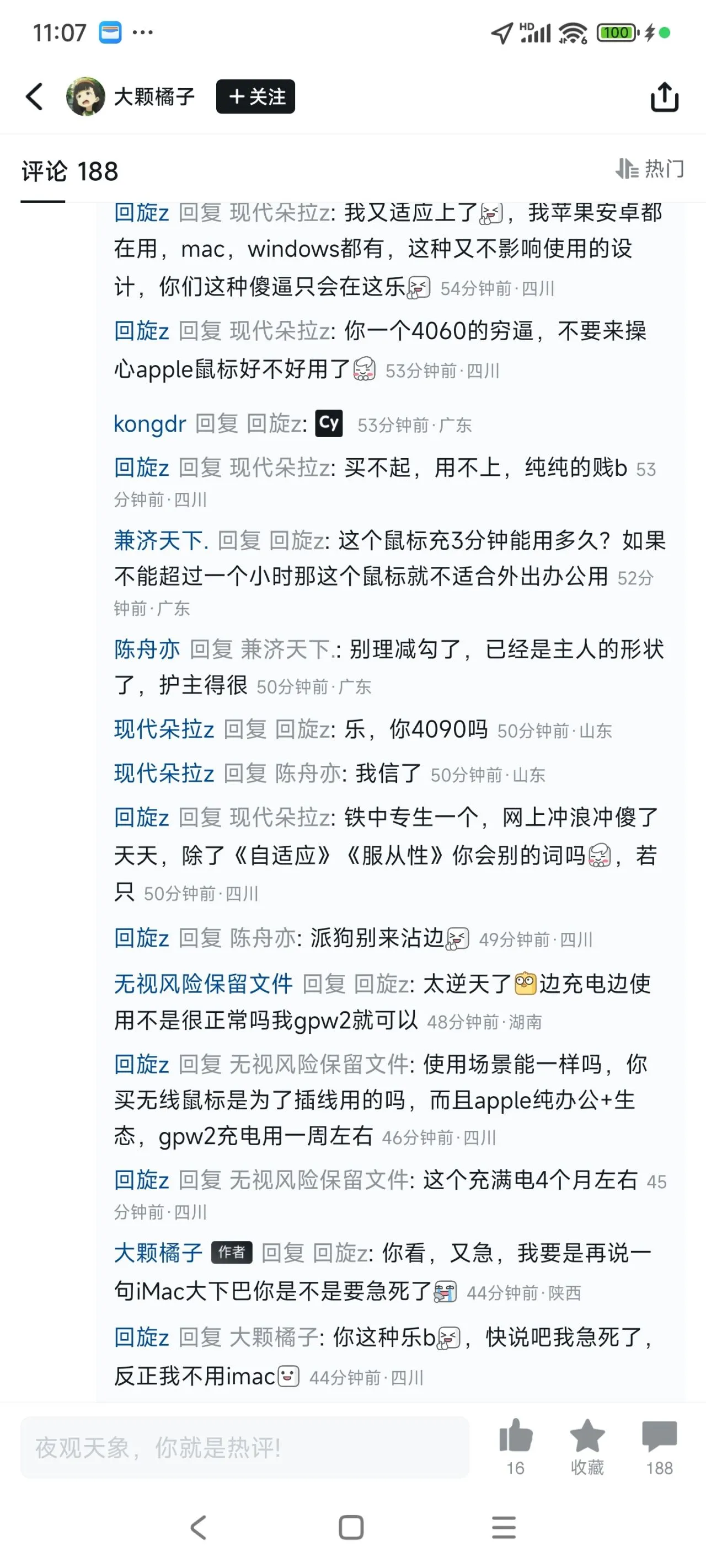Tap the system home button
The width and height of the screenshot is (706, 1568).
pyautogui.click(x=351, y=1527)
